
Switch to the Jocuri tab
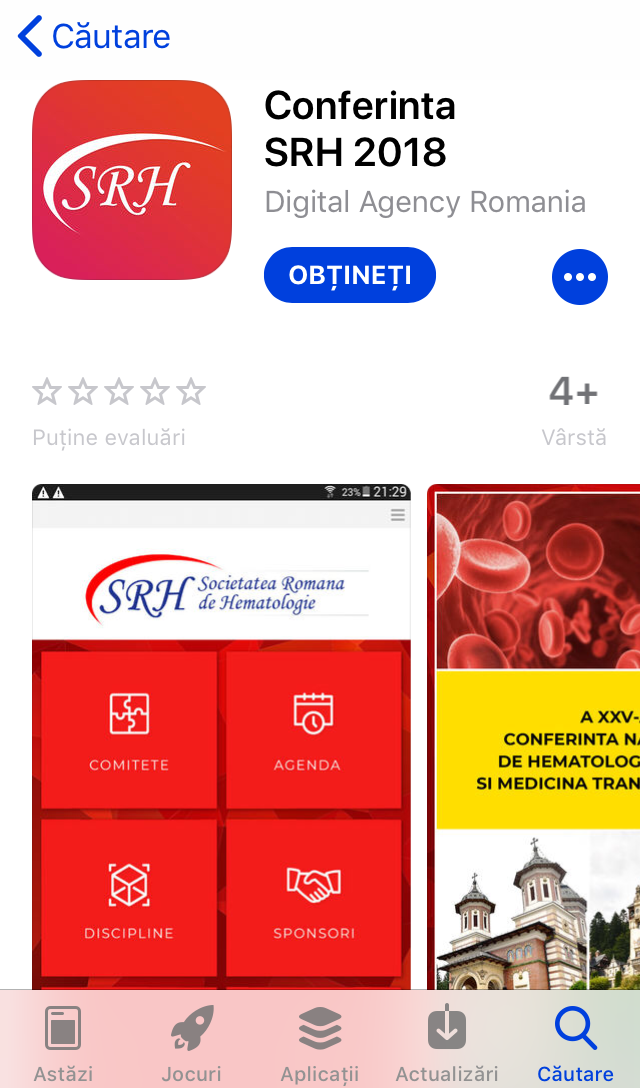(x=192, y=1043)
